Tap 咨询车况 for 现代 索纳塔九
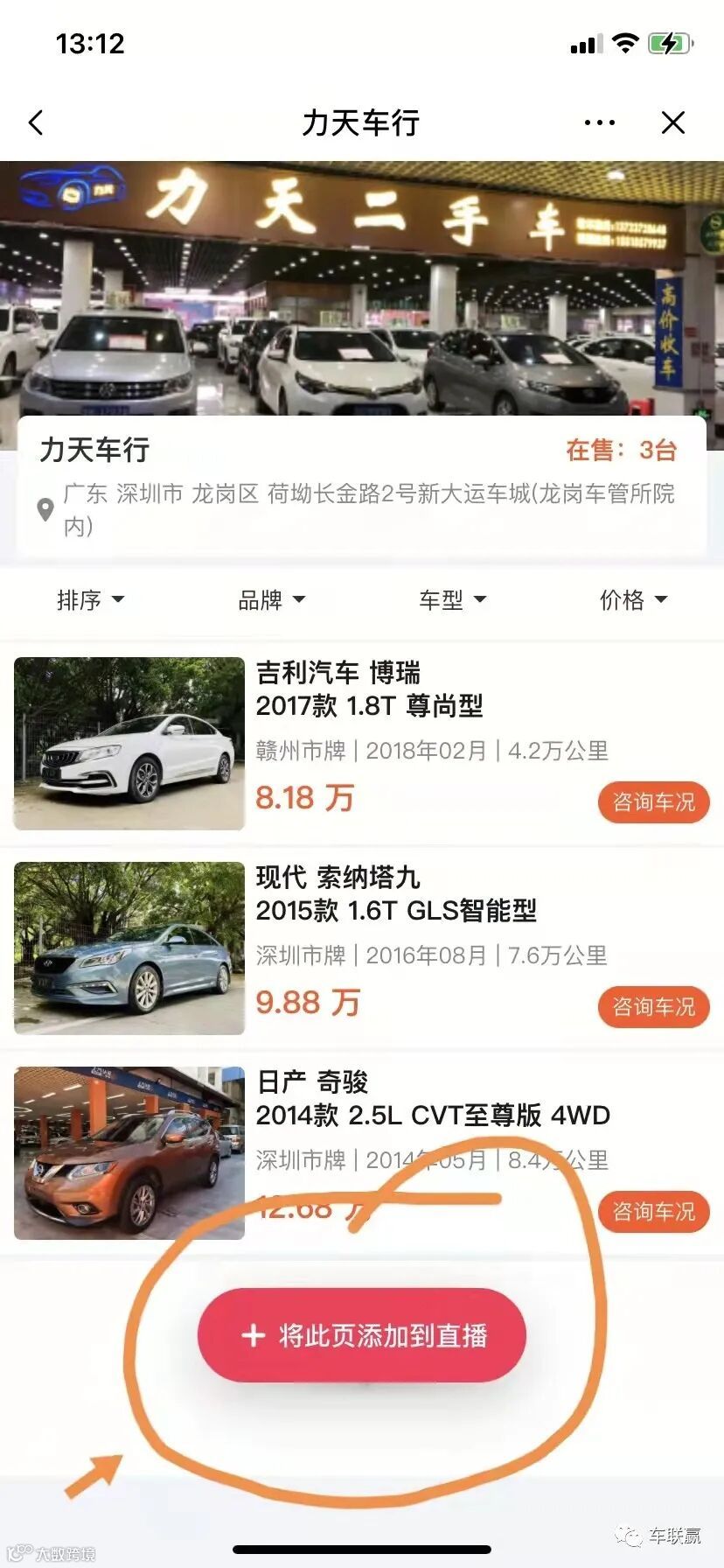This screenshot has width=724, height=1568. [653, 1007]
